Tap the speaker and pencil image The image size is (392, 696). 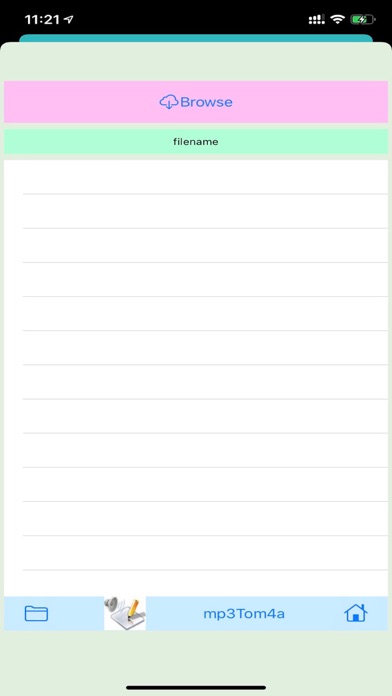[125, 613]
